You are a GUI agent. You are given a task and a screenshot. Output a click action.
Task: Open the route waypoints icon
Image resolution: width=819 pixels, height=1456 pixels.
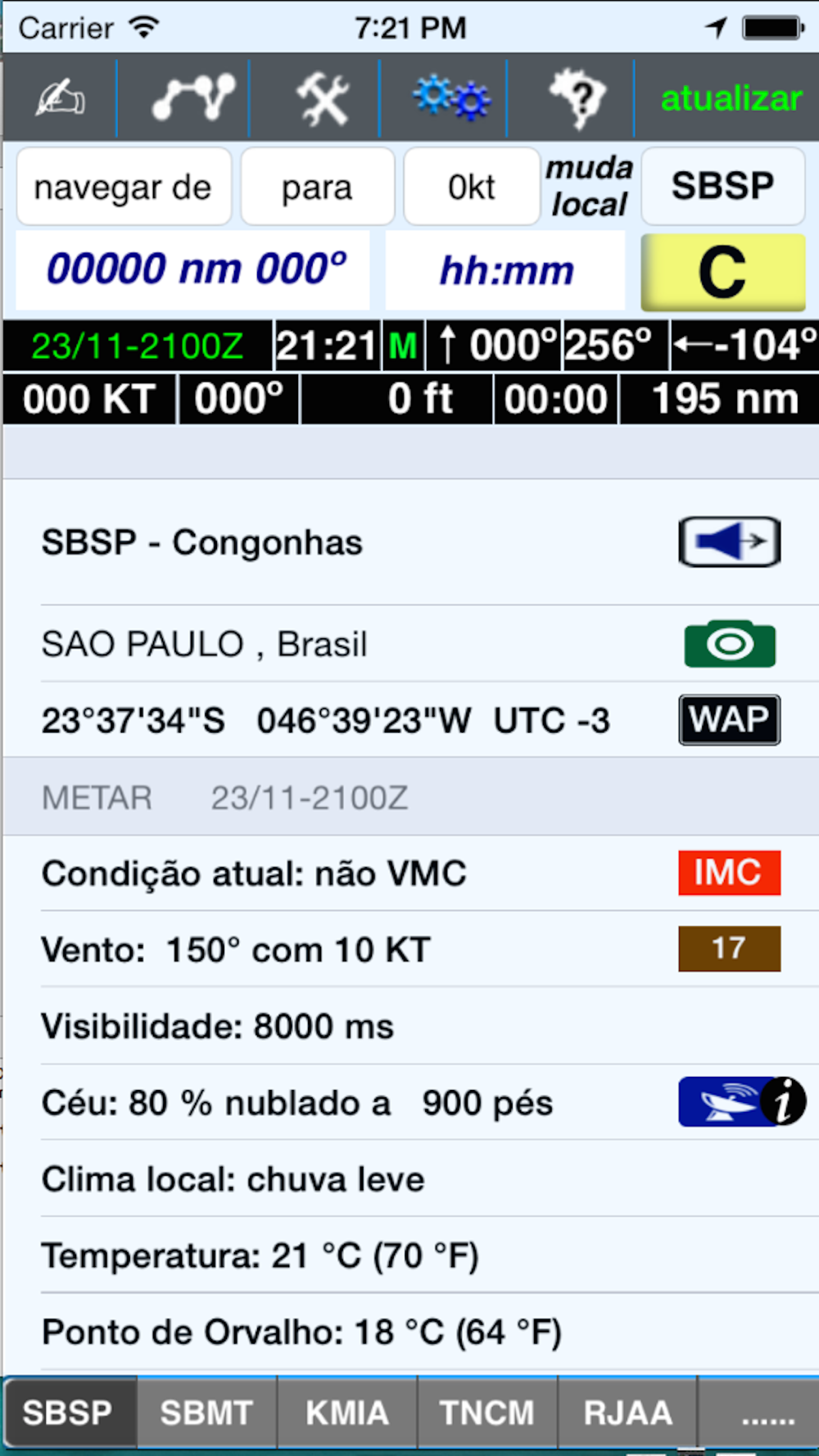(x=193, y=97)
